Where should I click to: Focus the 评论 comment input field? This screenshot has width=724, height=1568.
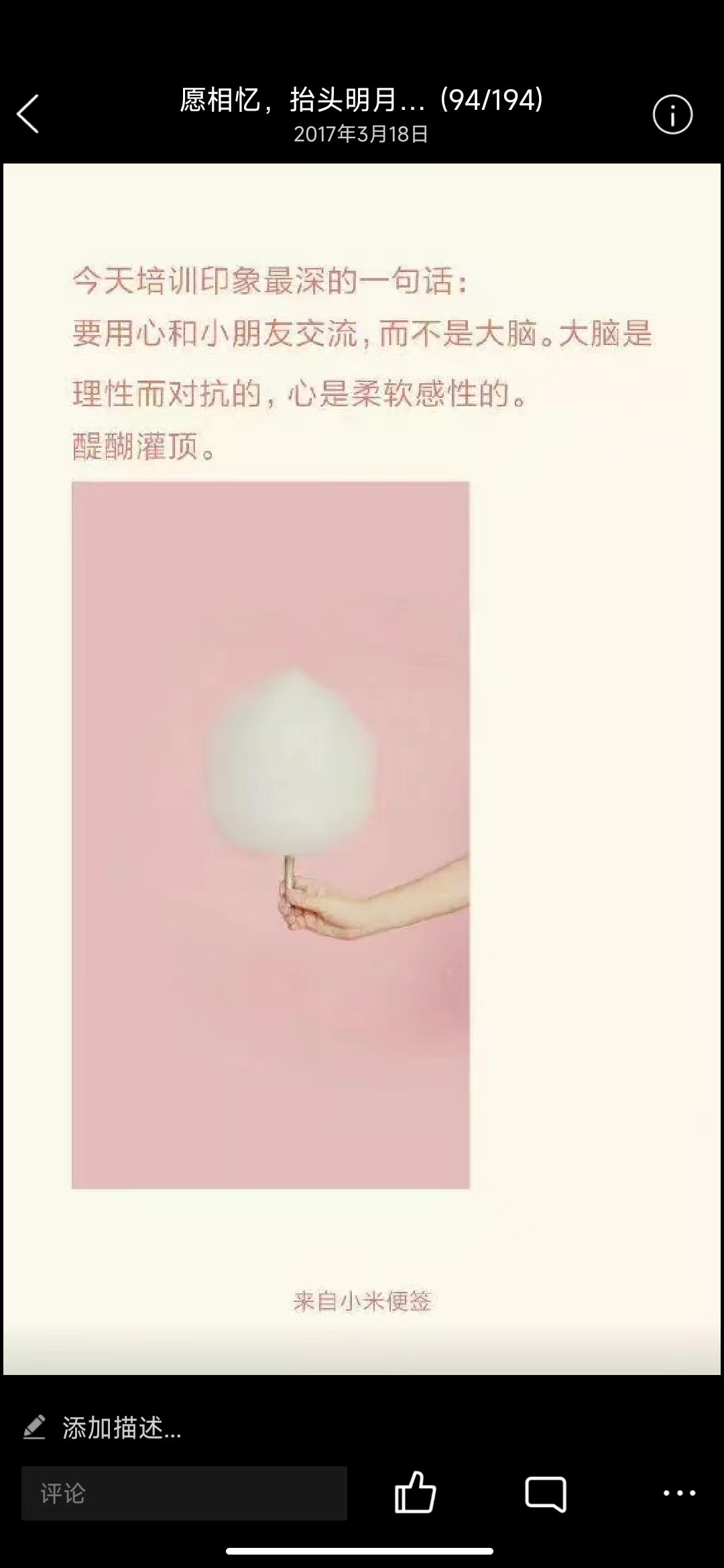coord(184,1493)
